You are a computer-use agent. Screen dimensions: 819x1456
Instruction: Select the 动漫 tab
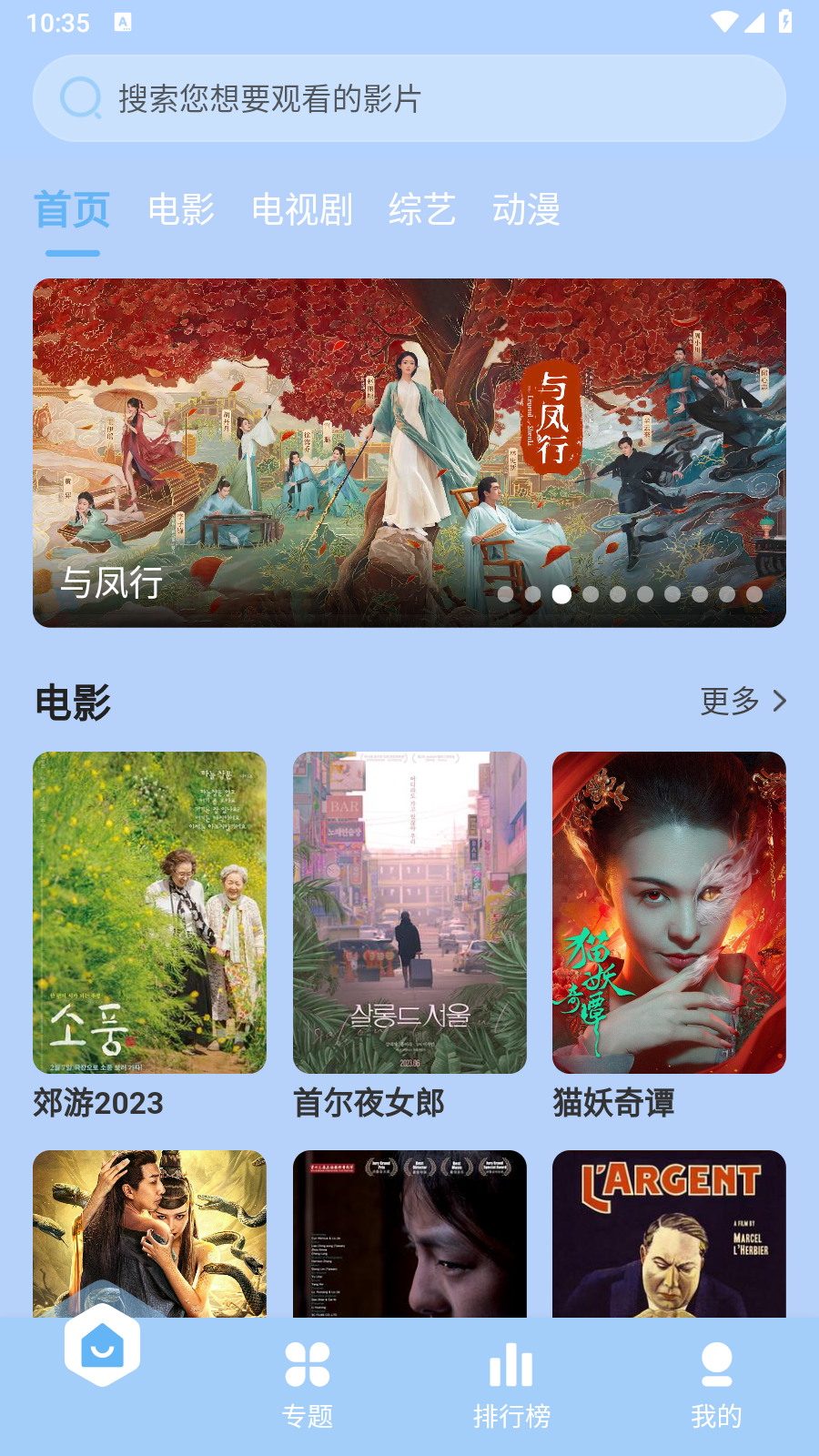(x=526, y=209)
